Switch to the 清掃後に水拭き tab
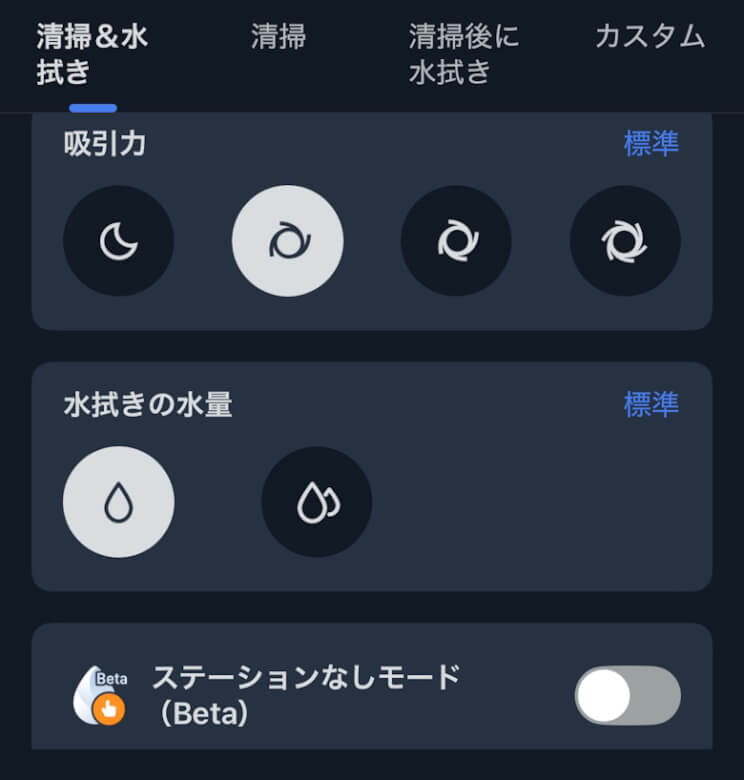This screenshot has width=744, height=780. pyautogui.click(x=464, y=54)
